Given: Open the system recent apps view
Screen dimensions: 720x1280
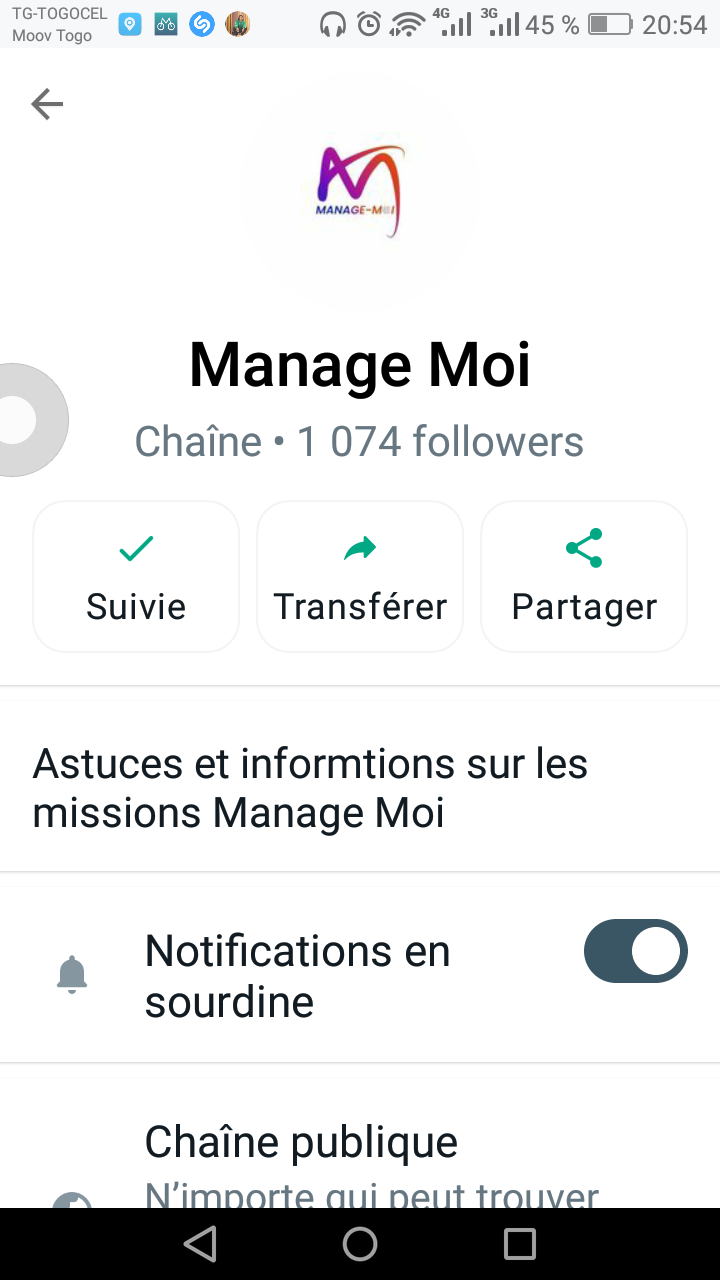Looking at the screenshot, I should (520, 1244).
